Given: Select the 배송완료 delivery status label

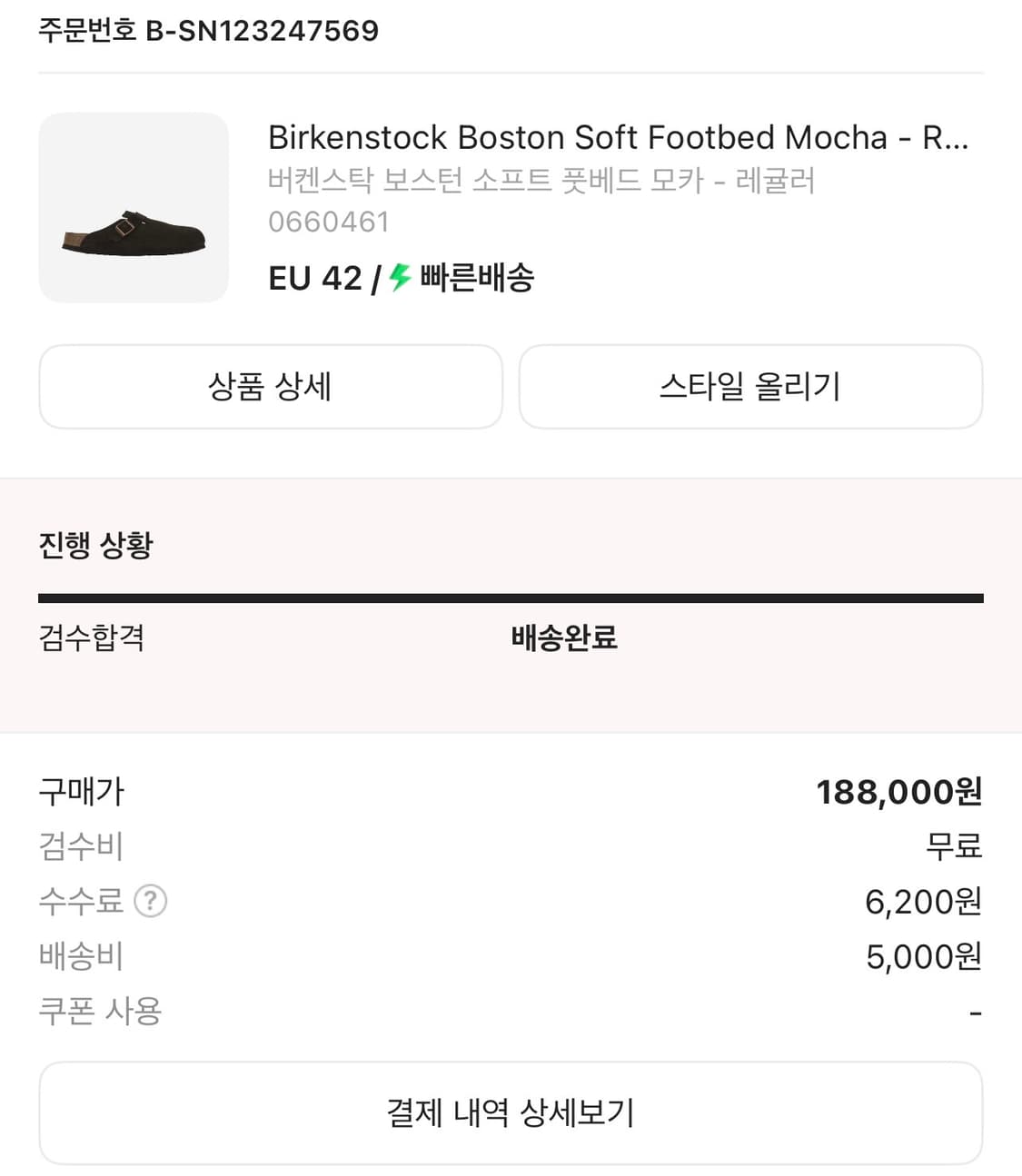Looking at the screenshot, I should click(564, 638).
